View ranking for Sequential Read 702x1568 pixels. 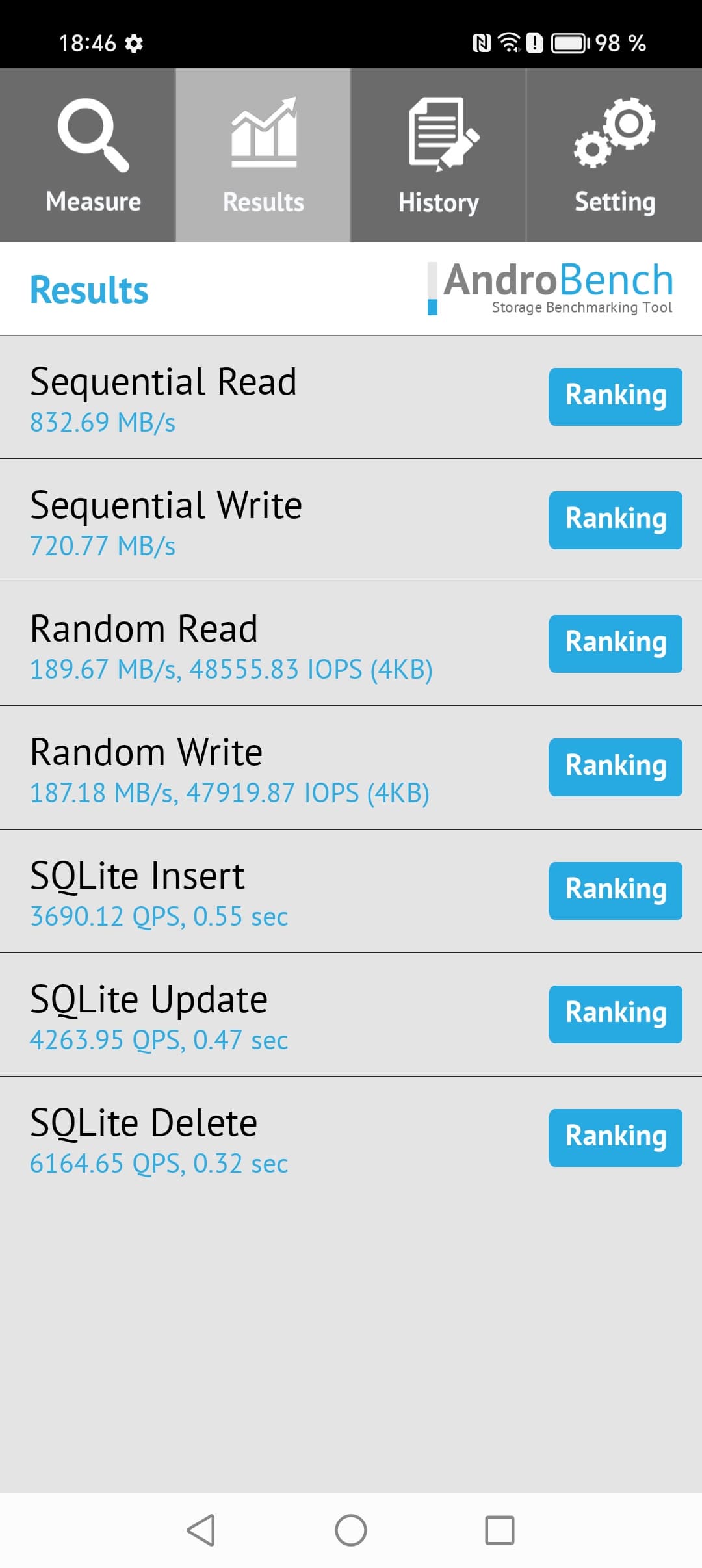pos(615,397)
